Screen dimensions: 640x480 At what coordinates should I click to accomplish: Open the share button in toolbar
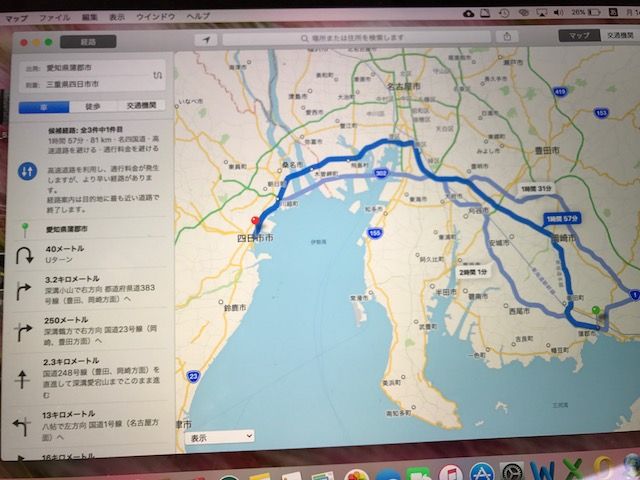(x=507, y=36)
